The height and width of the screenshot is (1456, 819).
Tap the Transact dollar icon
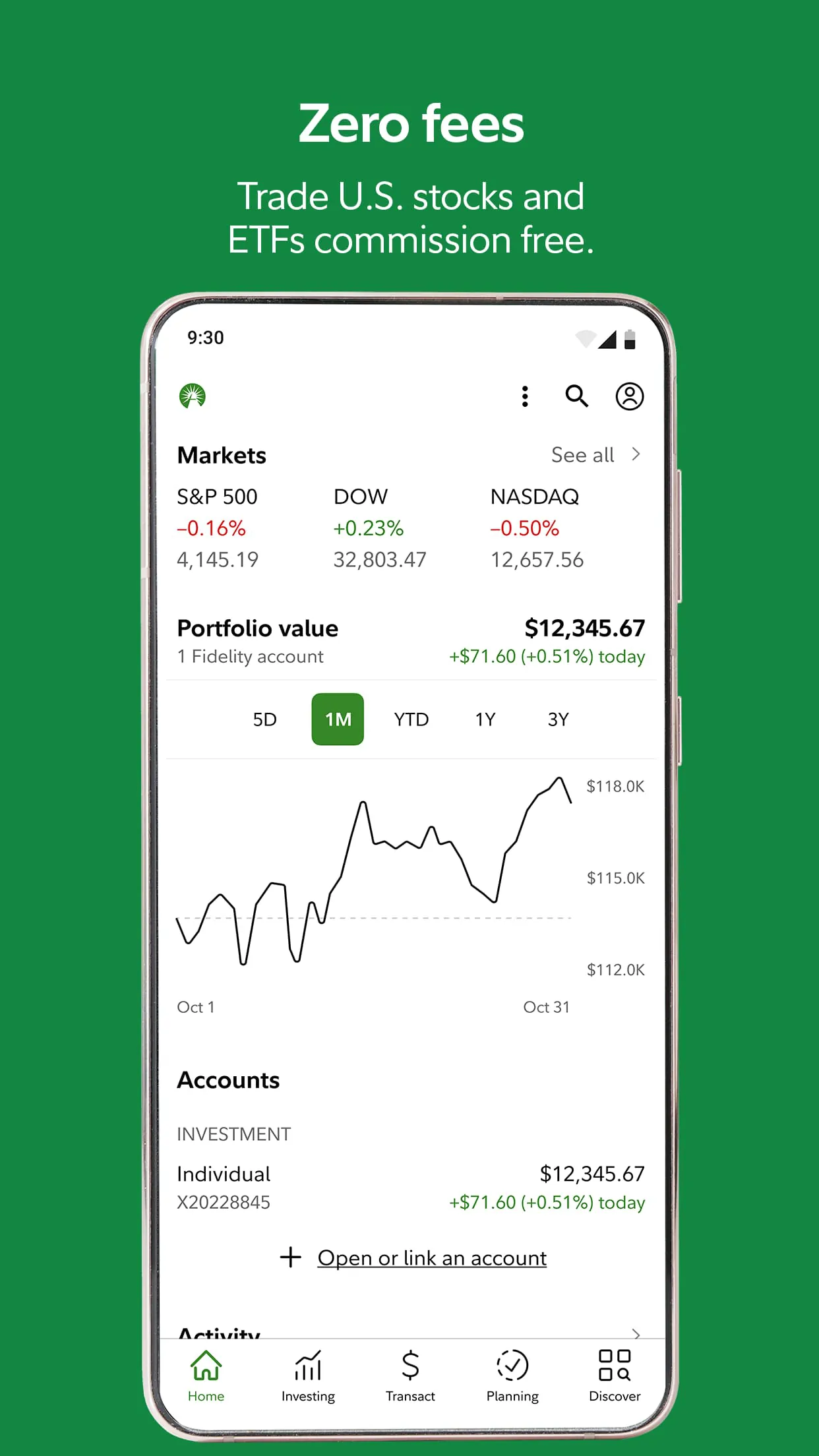(x=410, y=1365)
